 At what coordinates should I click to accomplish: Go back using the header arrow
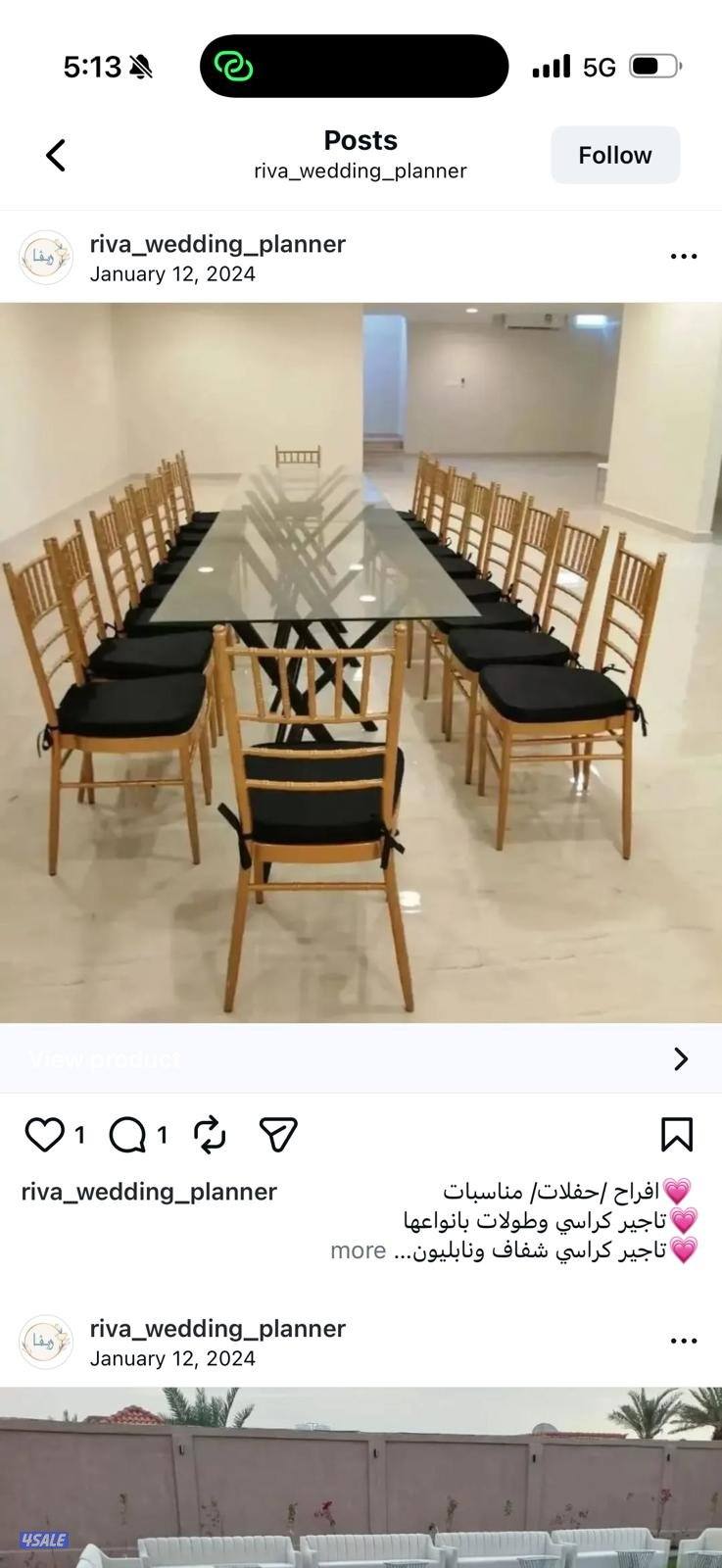tap(56, 155)
